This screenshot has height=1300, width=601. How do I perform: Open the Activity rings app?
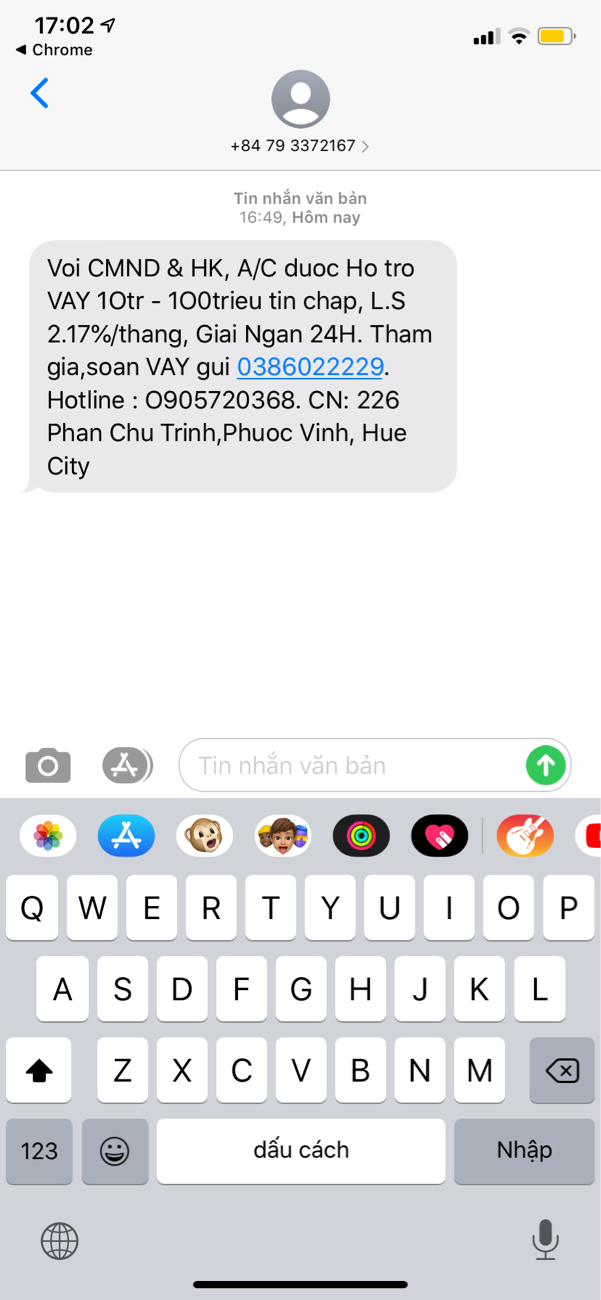pyautogui.click(x=361, y=835)
